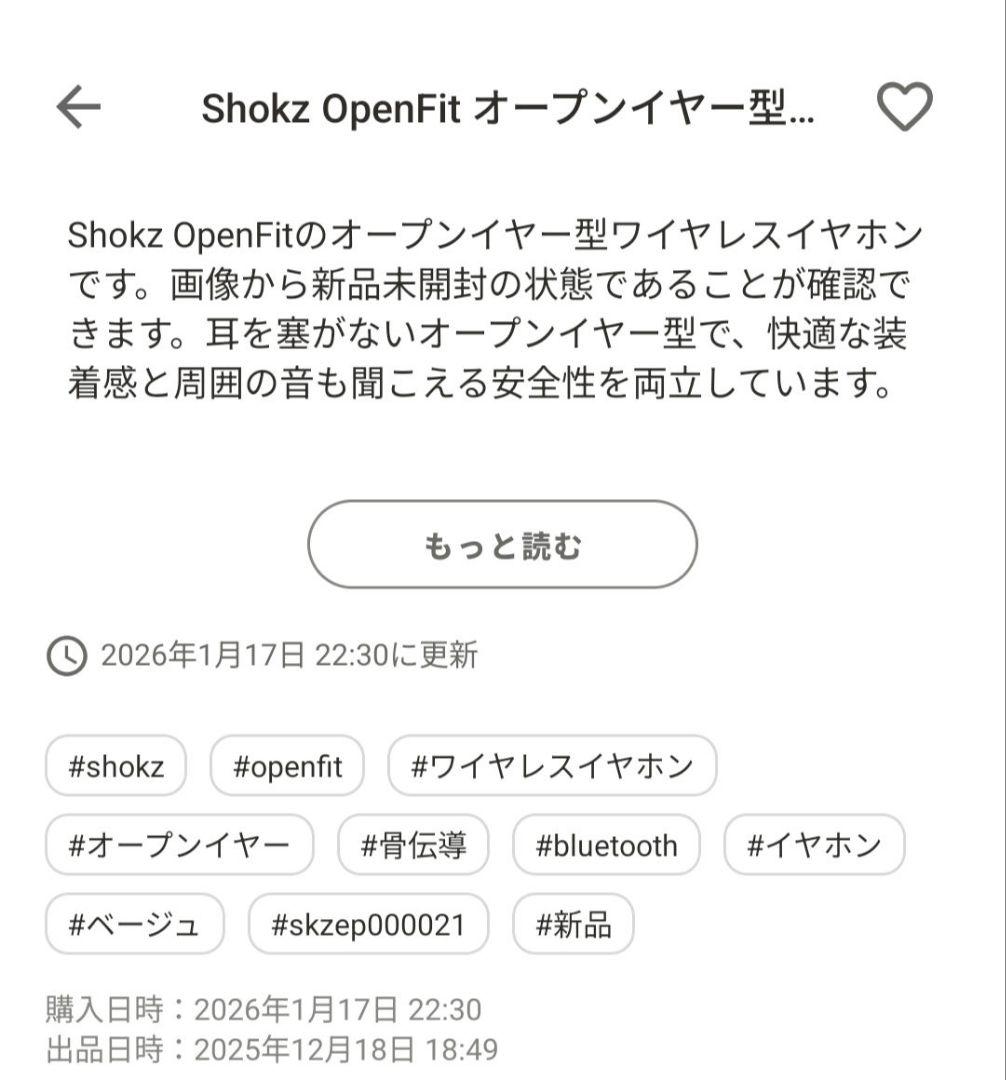Tap the #ベージュ color tag chip
The height and width of the screenshot is (1080, 1006).
(134, 925)
